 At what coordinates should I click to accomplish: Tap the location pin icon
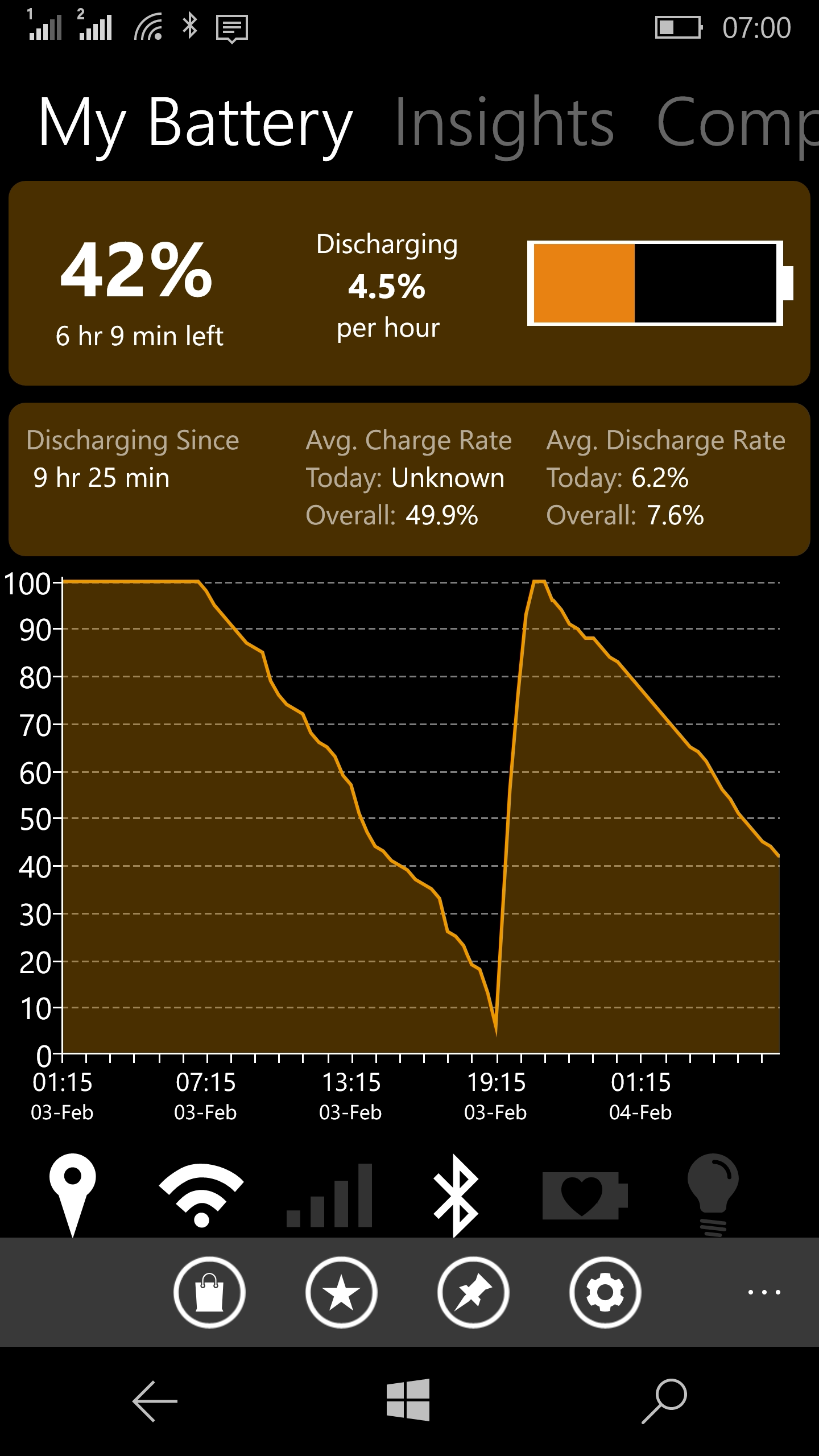tap(73, 1194)
